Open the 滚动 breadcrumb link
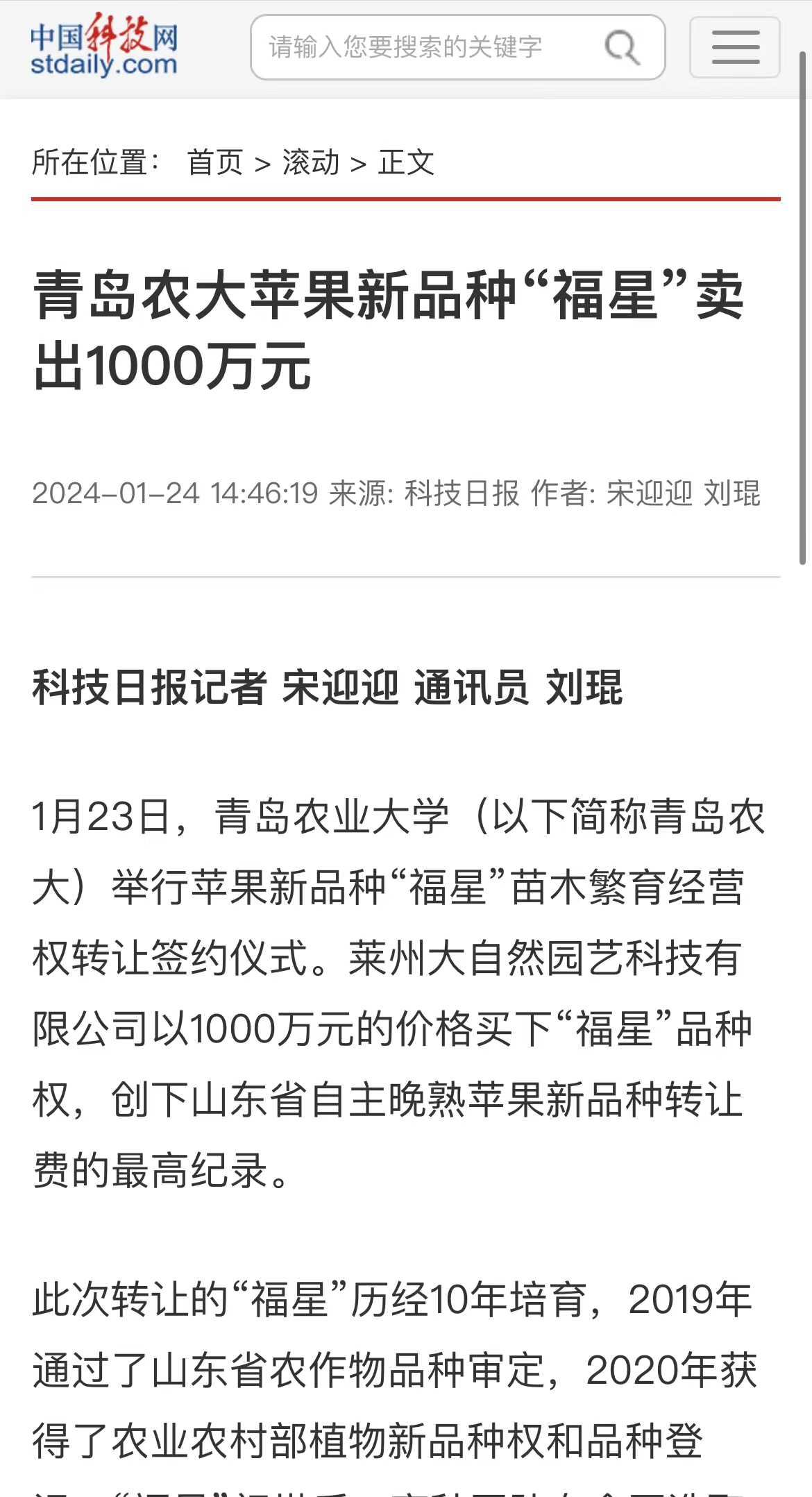This screenshot has height=1497, width=812. [311, 162]
